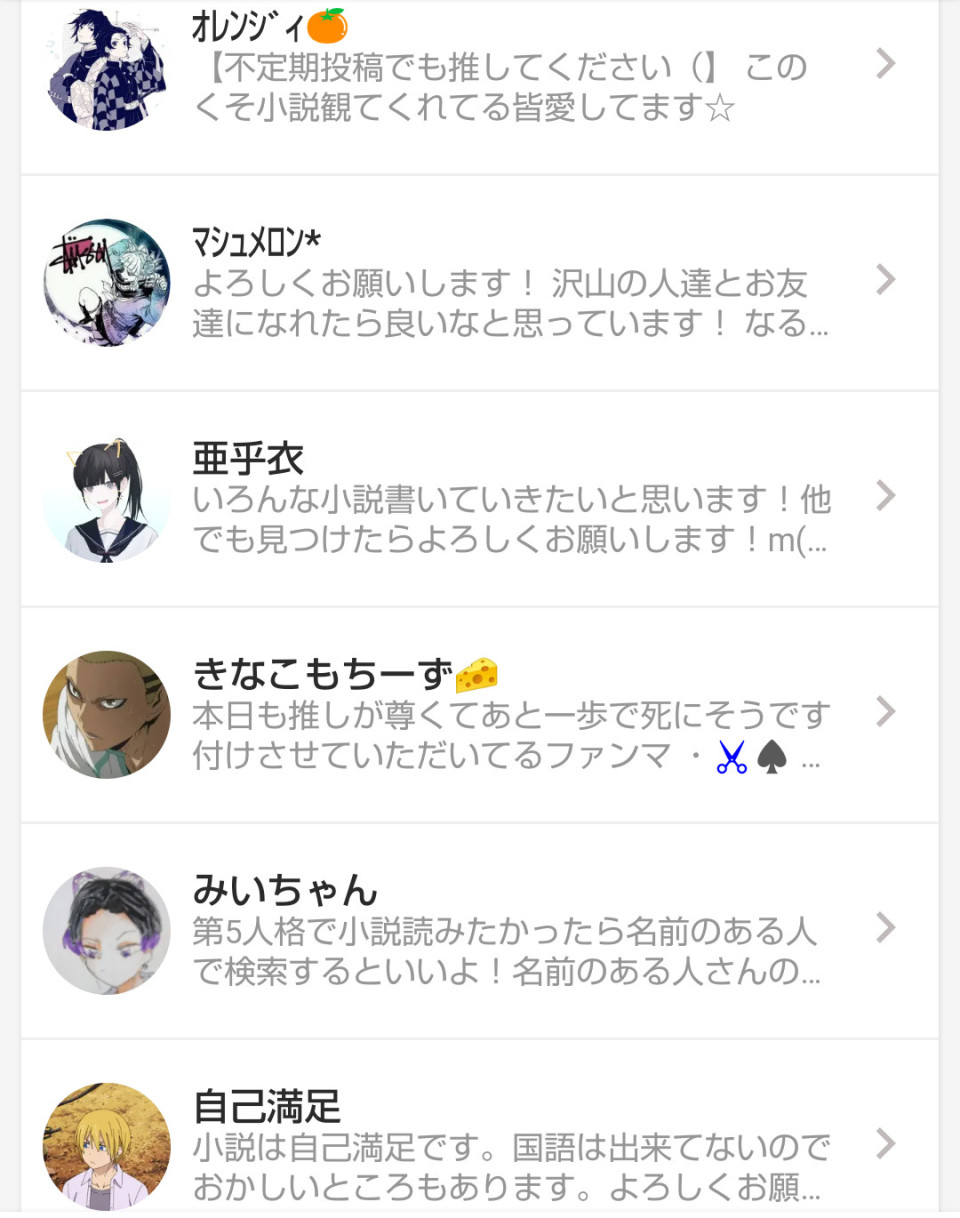Viewport: 960px width, 1218px height.
Task: Open the きなこもちーず profile row
Action: (x=480, y=715)
